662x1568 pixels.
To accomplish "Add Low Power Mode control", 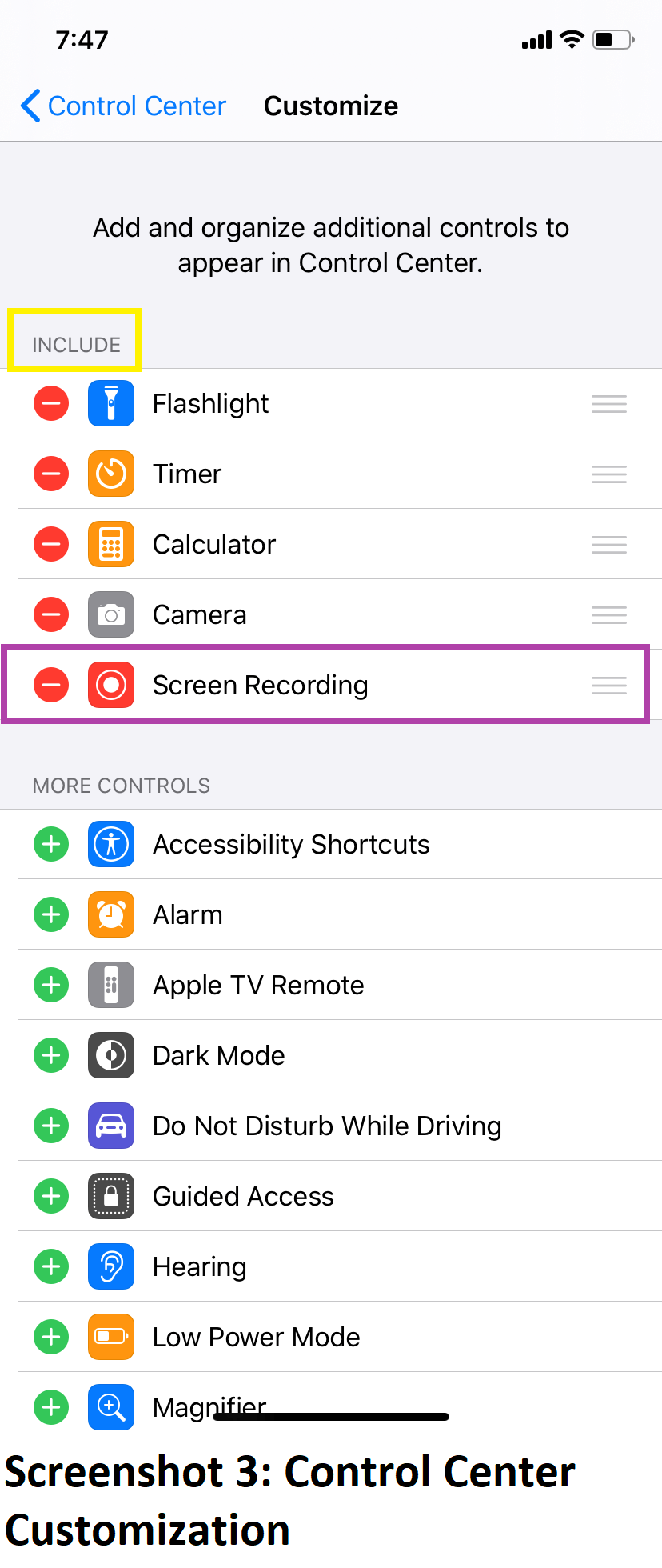I will pos(51,1337).
